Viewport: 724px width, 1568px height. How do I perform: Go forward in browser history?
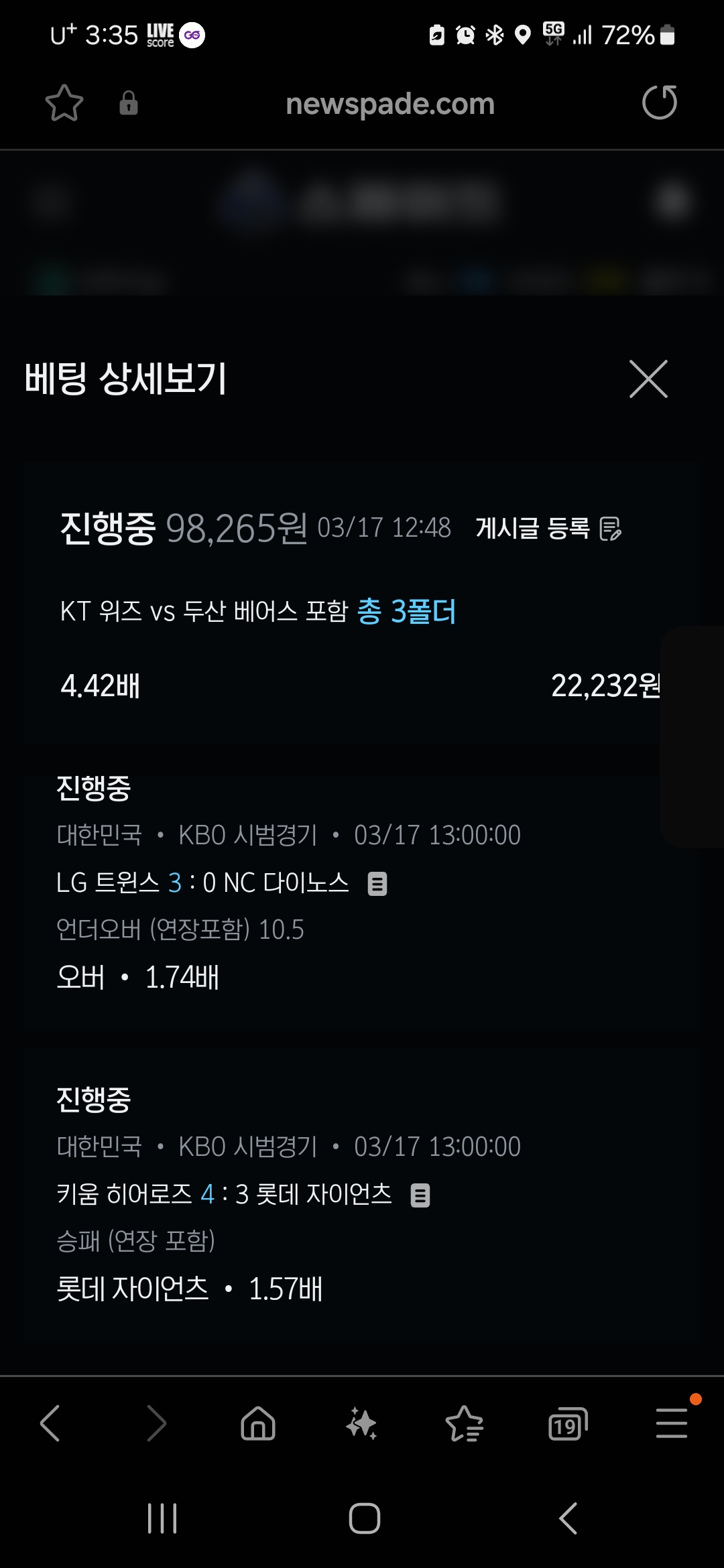pos(156,1423)
